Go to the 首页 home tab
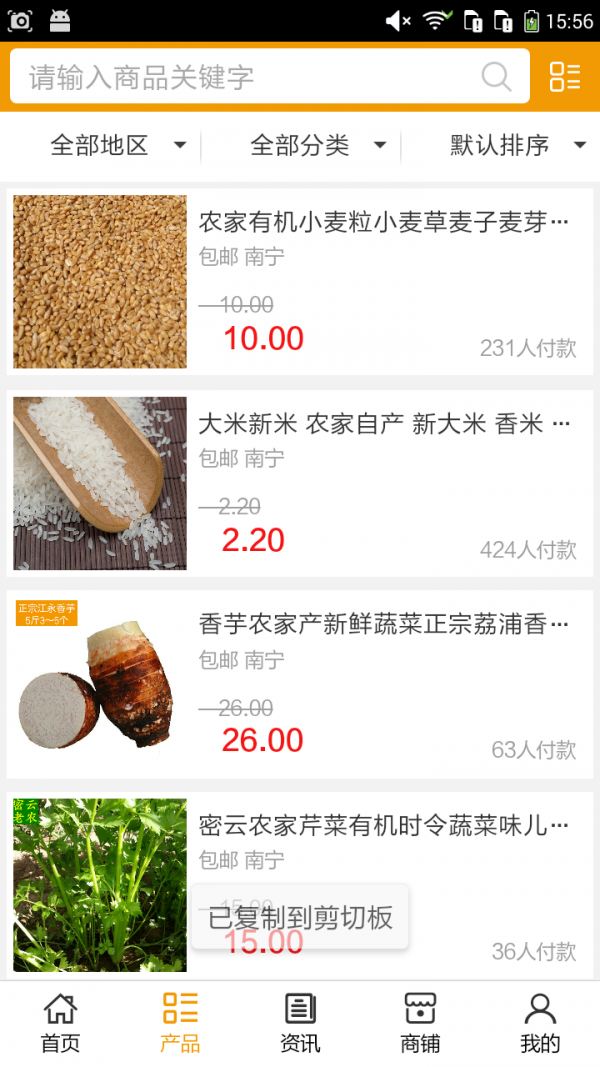600x1067 pixels. [60, 1023]
